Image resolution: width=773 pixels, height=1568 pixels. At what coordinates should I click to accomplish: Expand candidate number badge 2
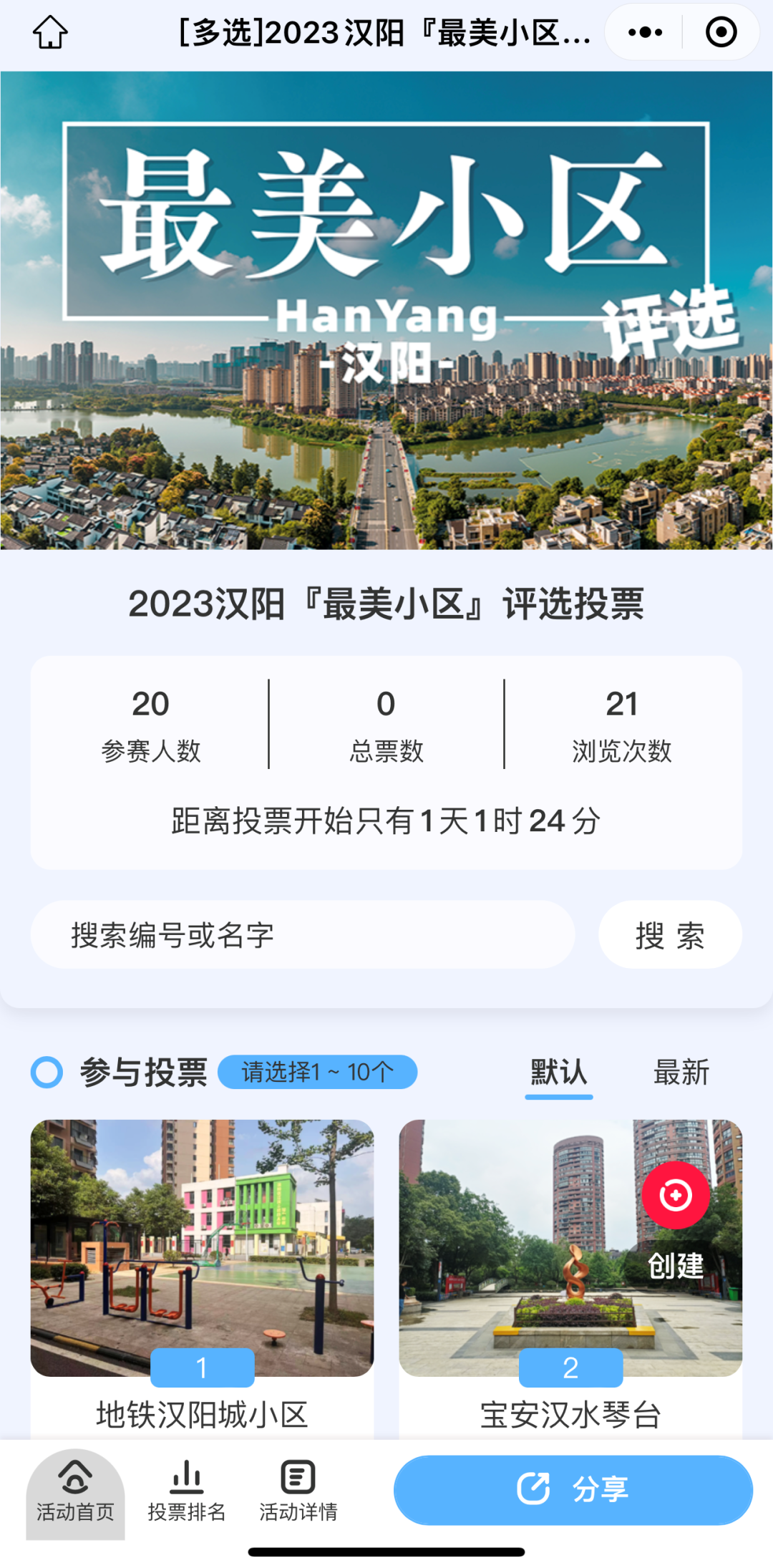tap(570, 1366)
